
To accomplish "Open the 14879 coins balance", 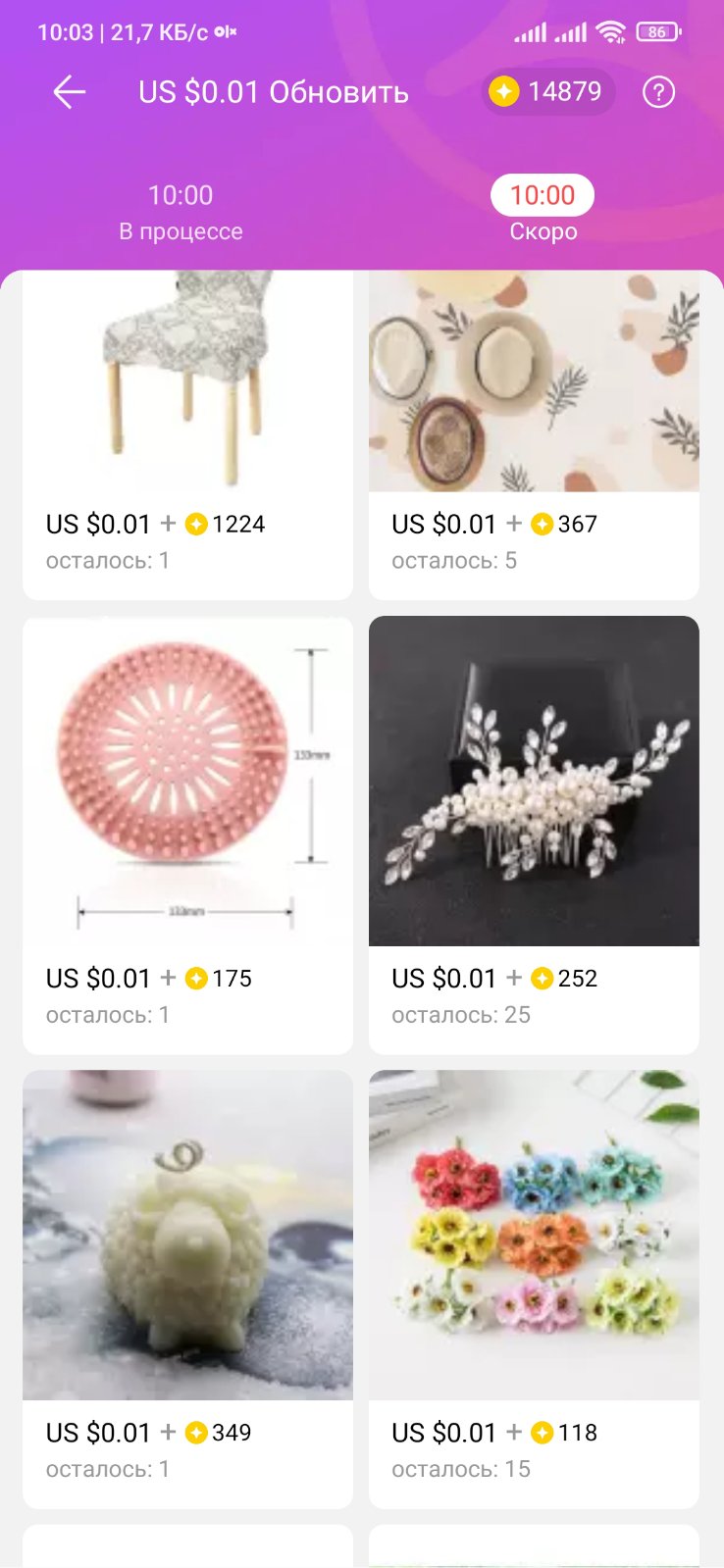I will coord(547,92).
